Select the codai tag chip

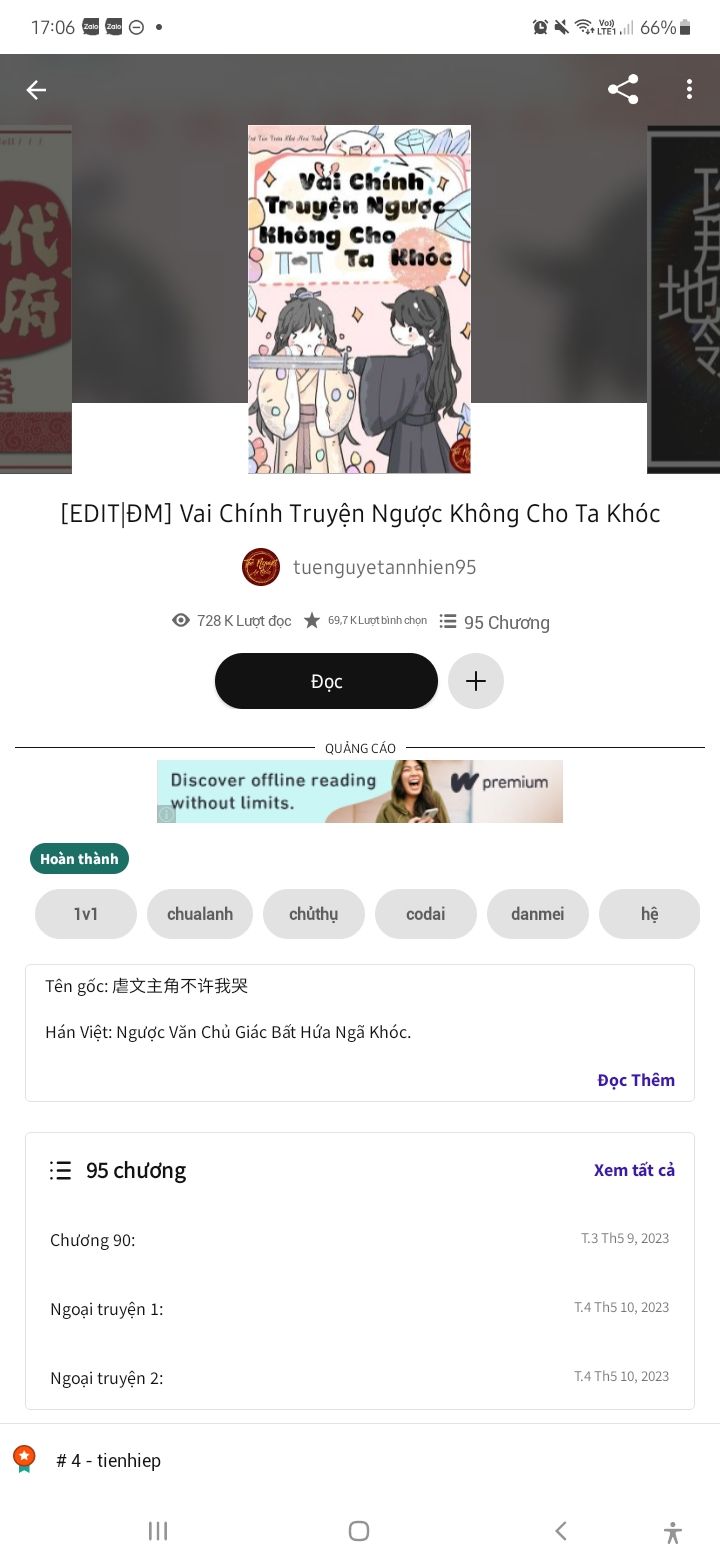tap(426, 914)
